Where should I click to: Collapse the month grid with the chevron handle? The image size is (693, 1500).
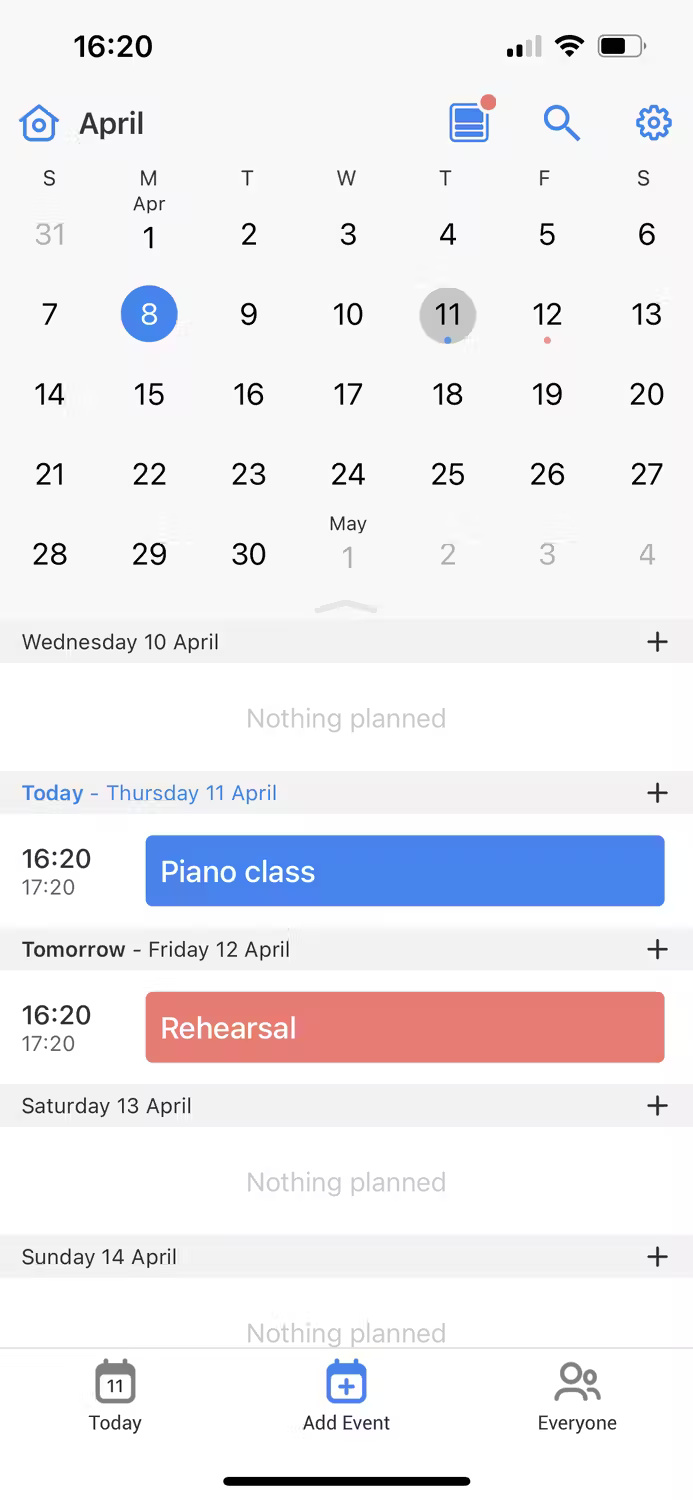[x=346, y=606]
